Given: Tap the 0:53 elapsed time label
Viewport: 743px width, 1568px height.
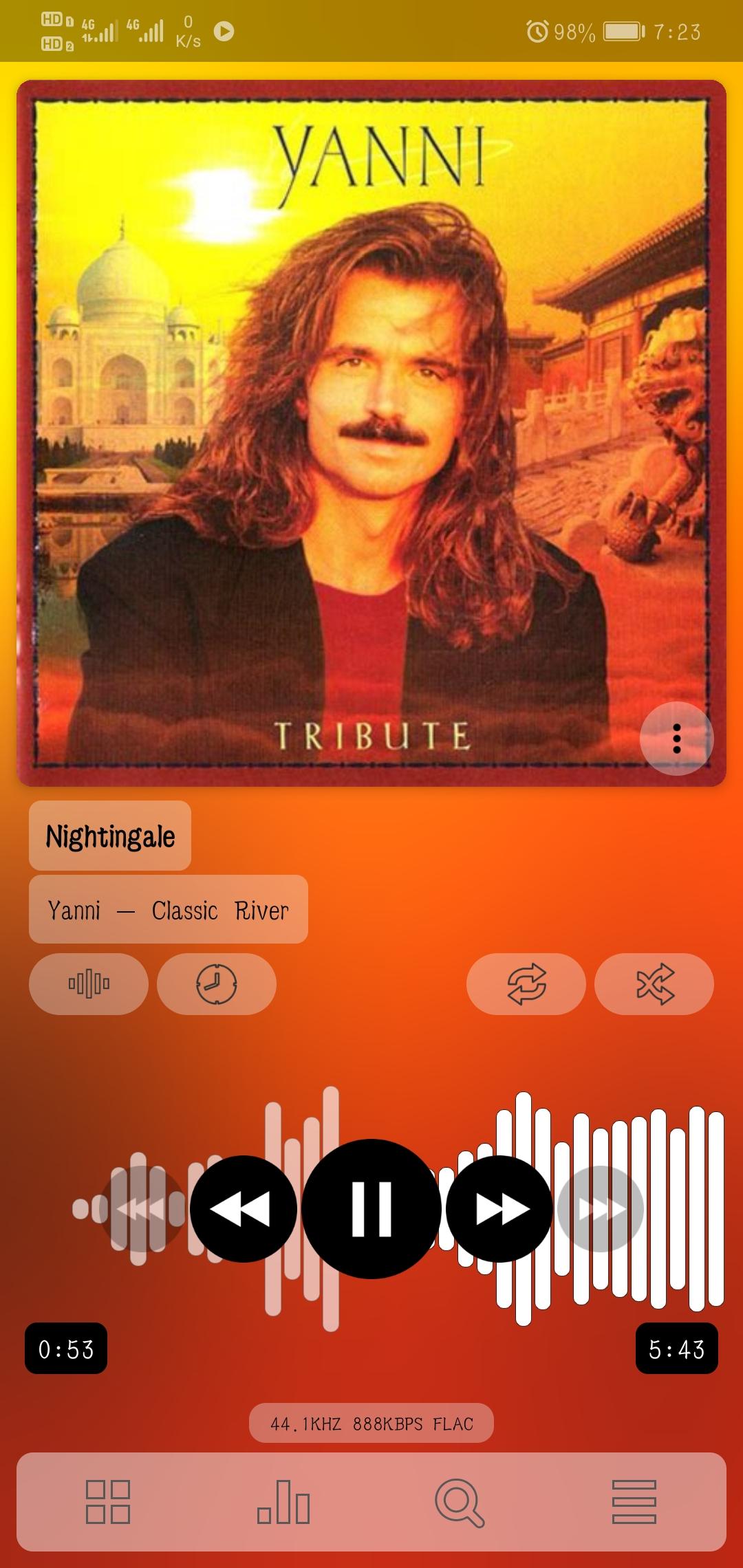Looking at the screenshot, I should (66, 1349).
